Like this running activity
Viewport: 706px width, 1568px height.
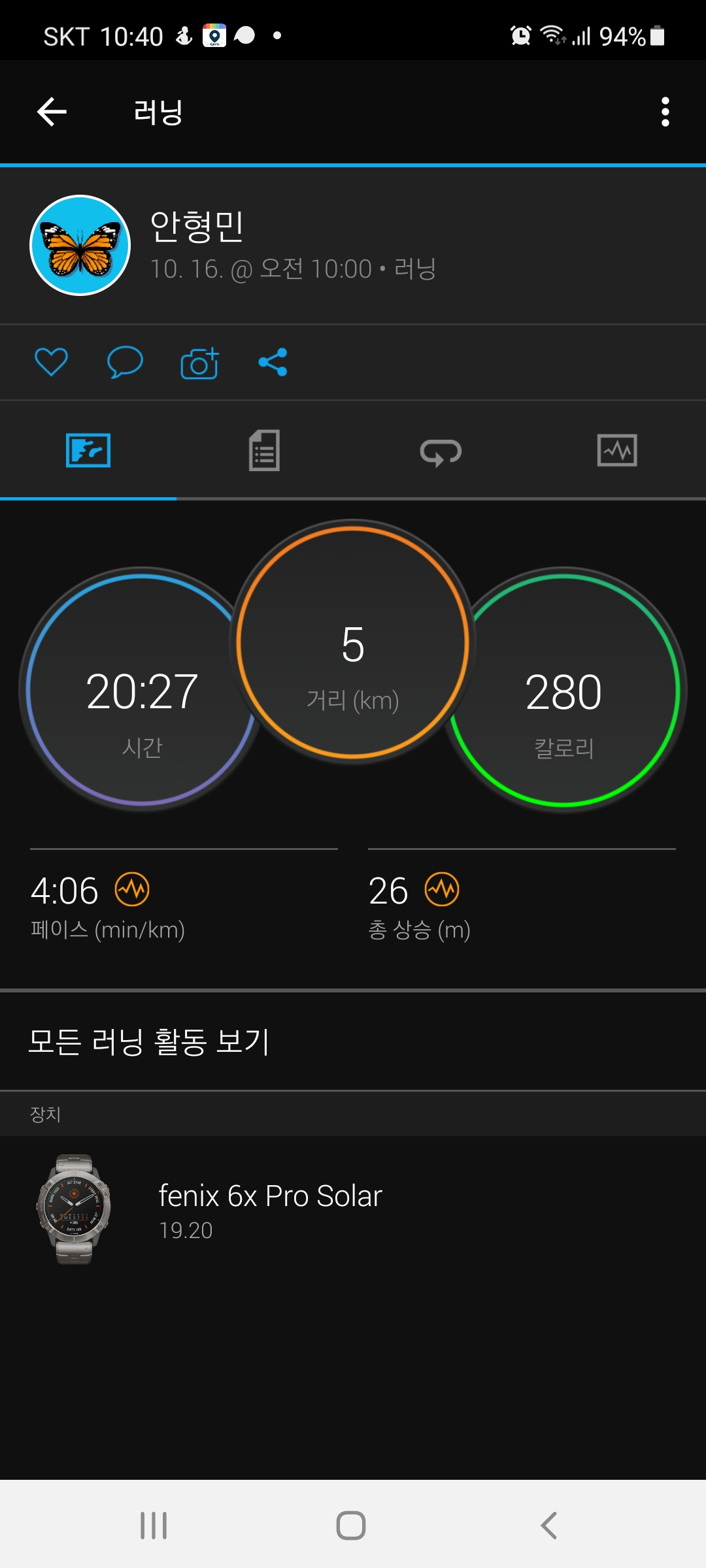pyautogui.click(x=51, y=362)
